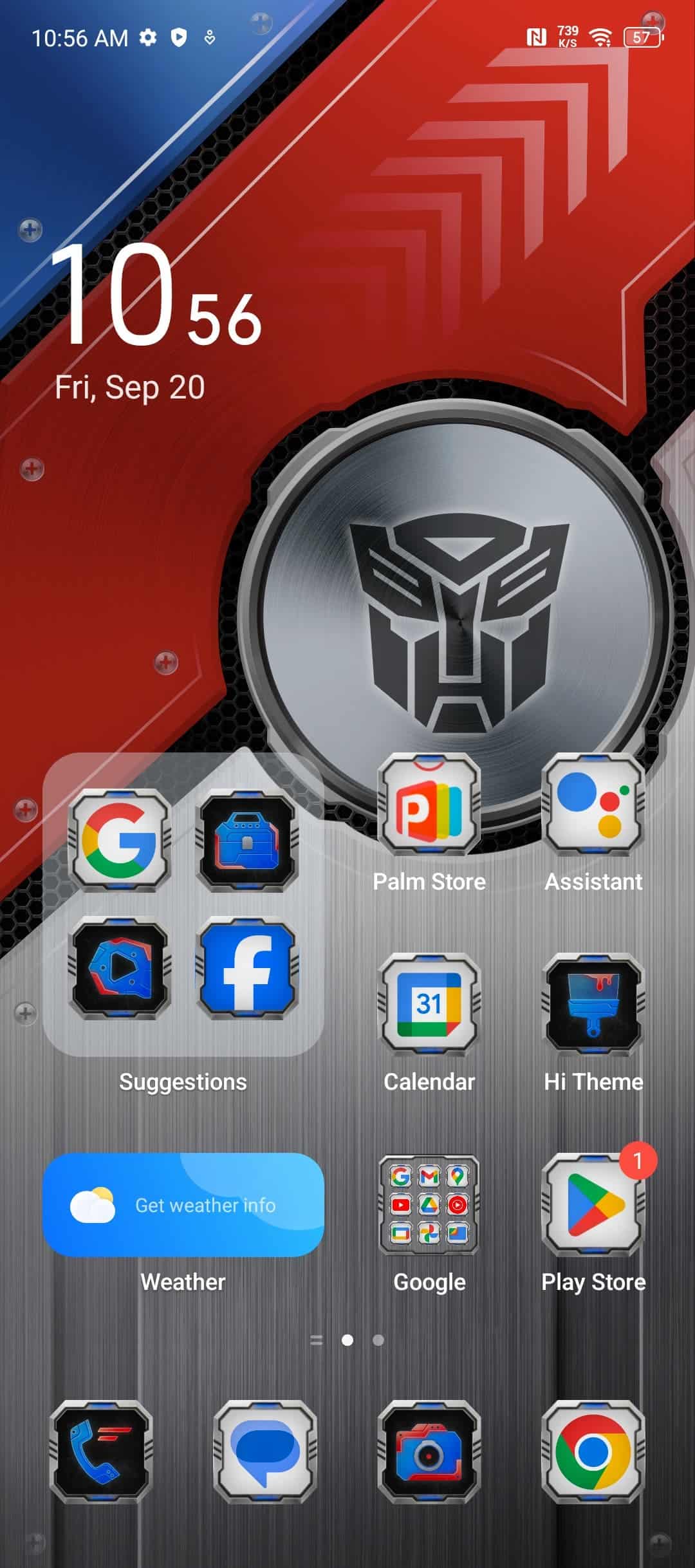Open the toolbox app in Suggestions
The image size is (695, 1568).
(247, 840)
